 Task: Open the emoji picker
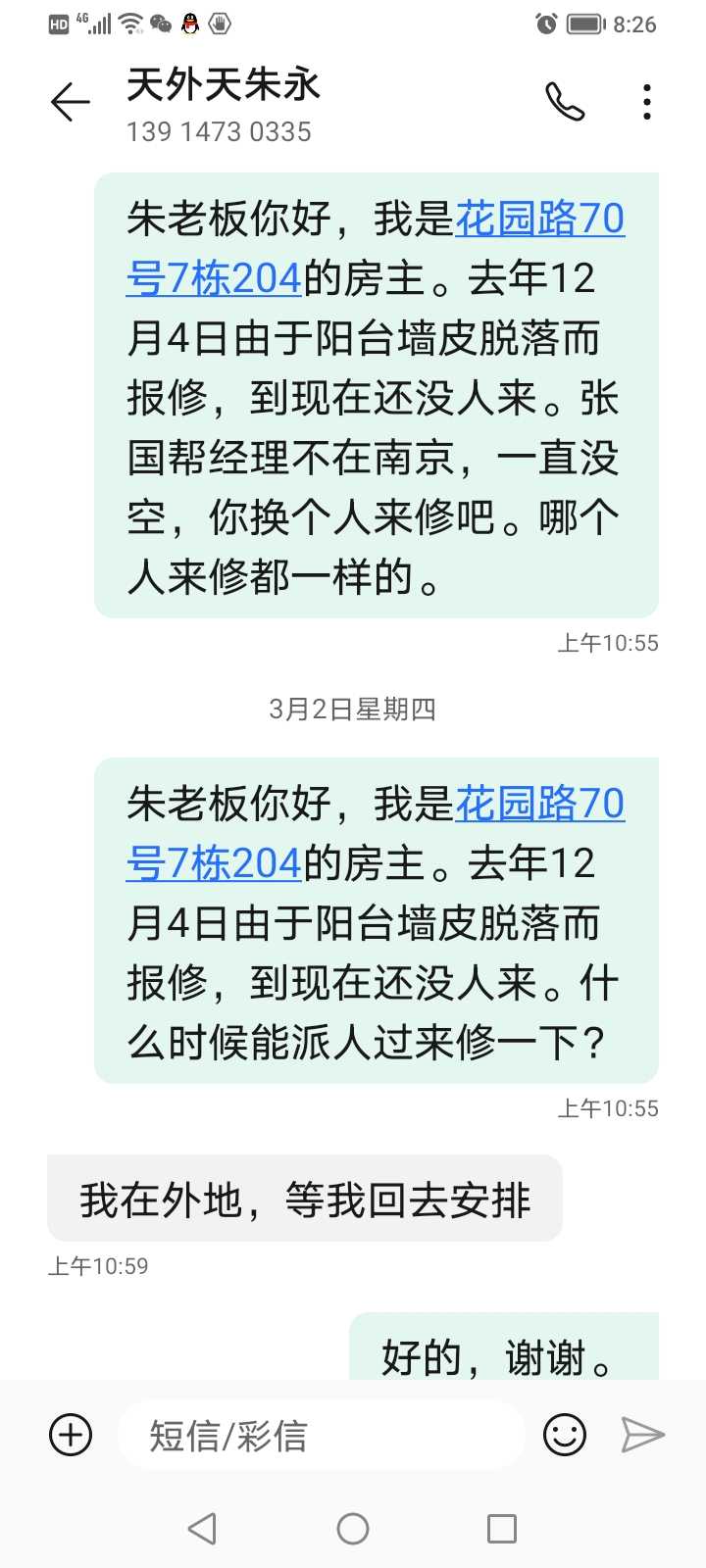pos(565,1435)
